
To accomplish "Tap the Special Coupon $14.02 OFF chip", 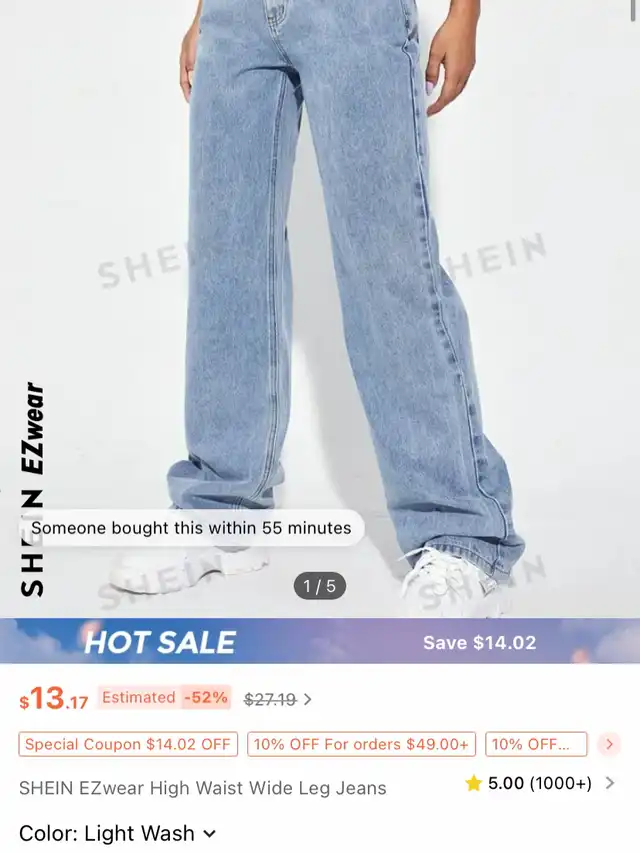I will 128,744.
